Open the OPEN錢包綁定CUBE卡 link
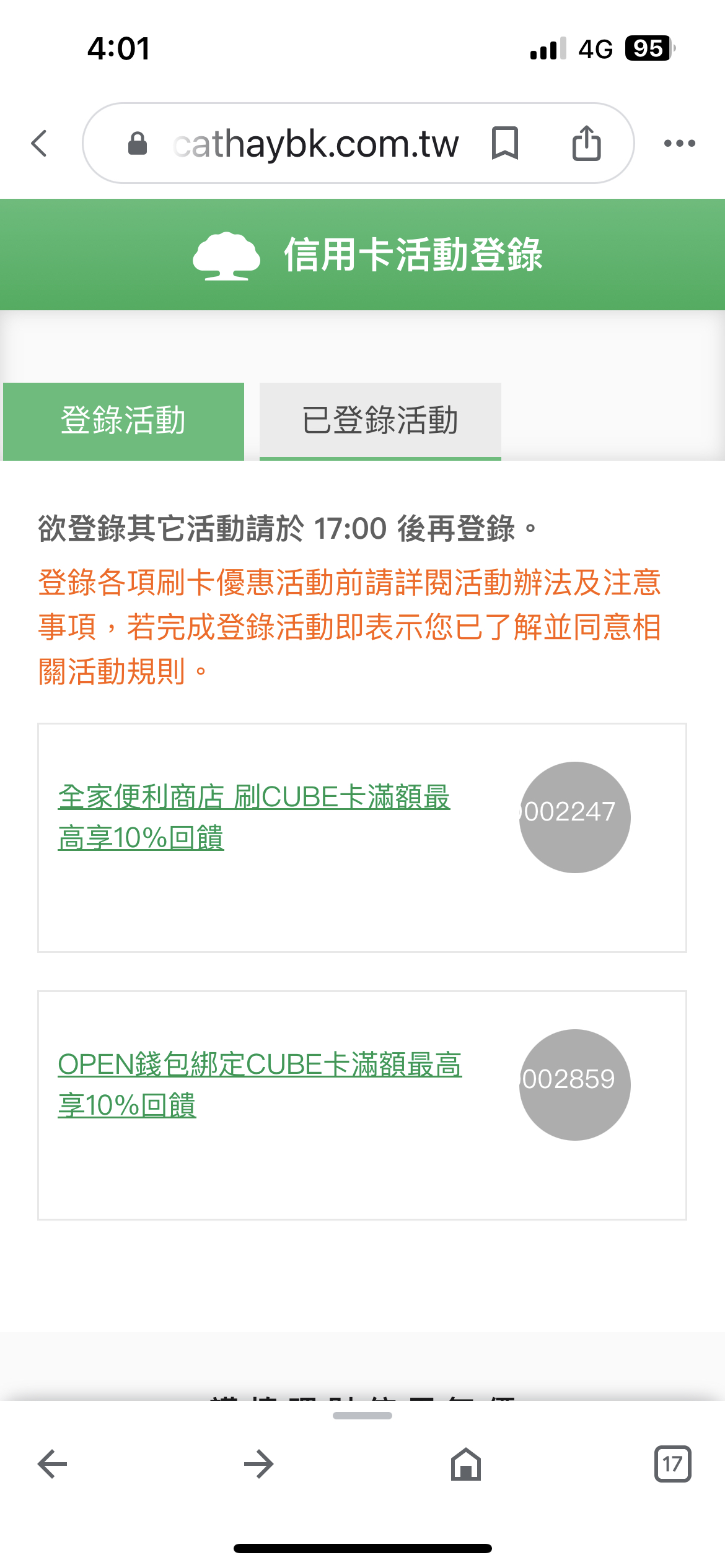Viewport: 725px width, 1568px height. tap(260, 1084)
